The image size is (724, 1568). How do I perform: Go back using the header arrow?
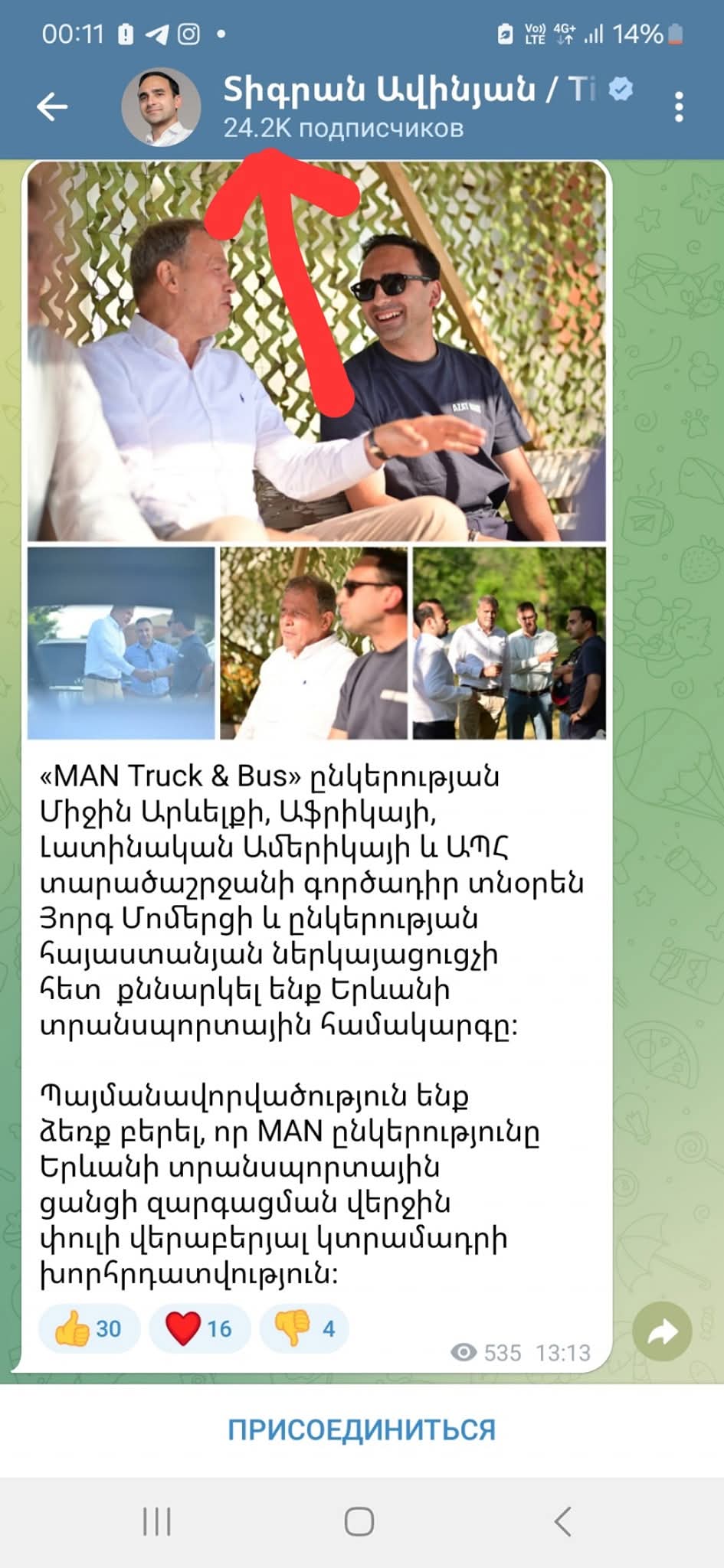(x=52, y=106)
